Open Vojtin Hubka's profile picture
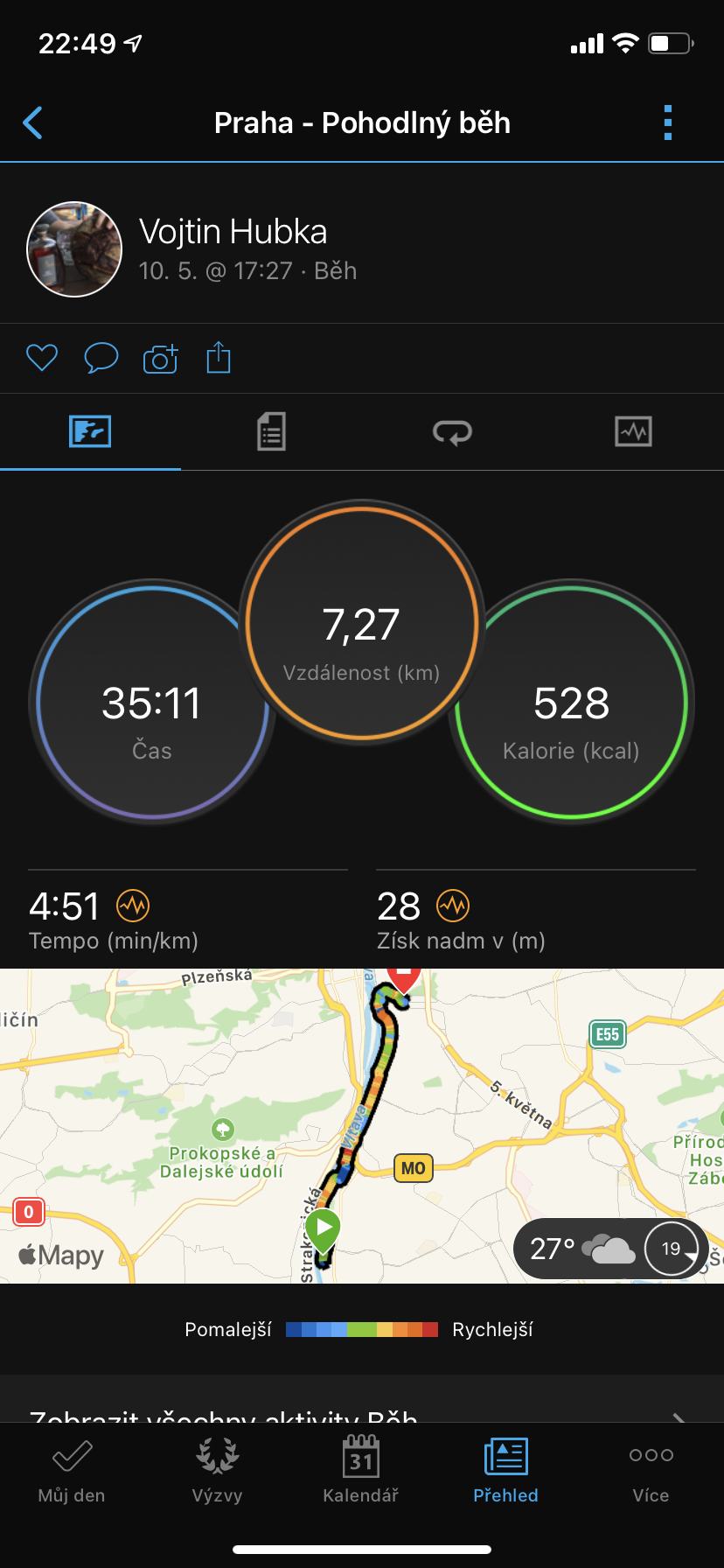 point(74,249)
